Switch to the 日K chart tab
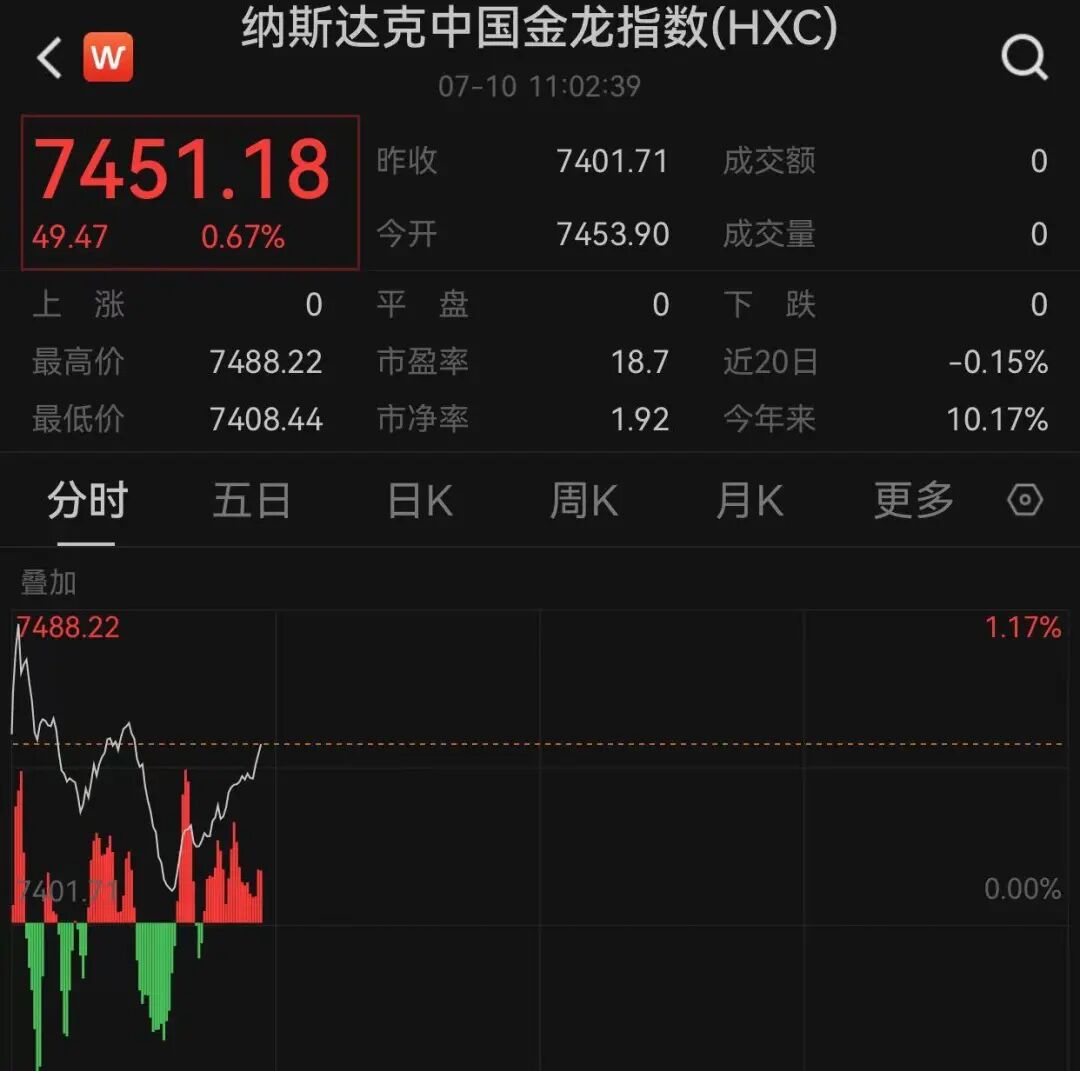 pyautogui.click(x=420, y=500)
